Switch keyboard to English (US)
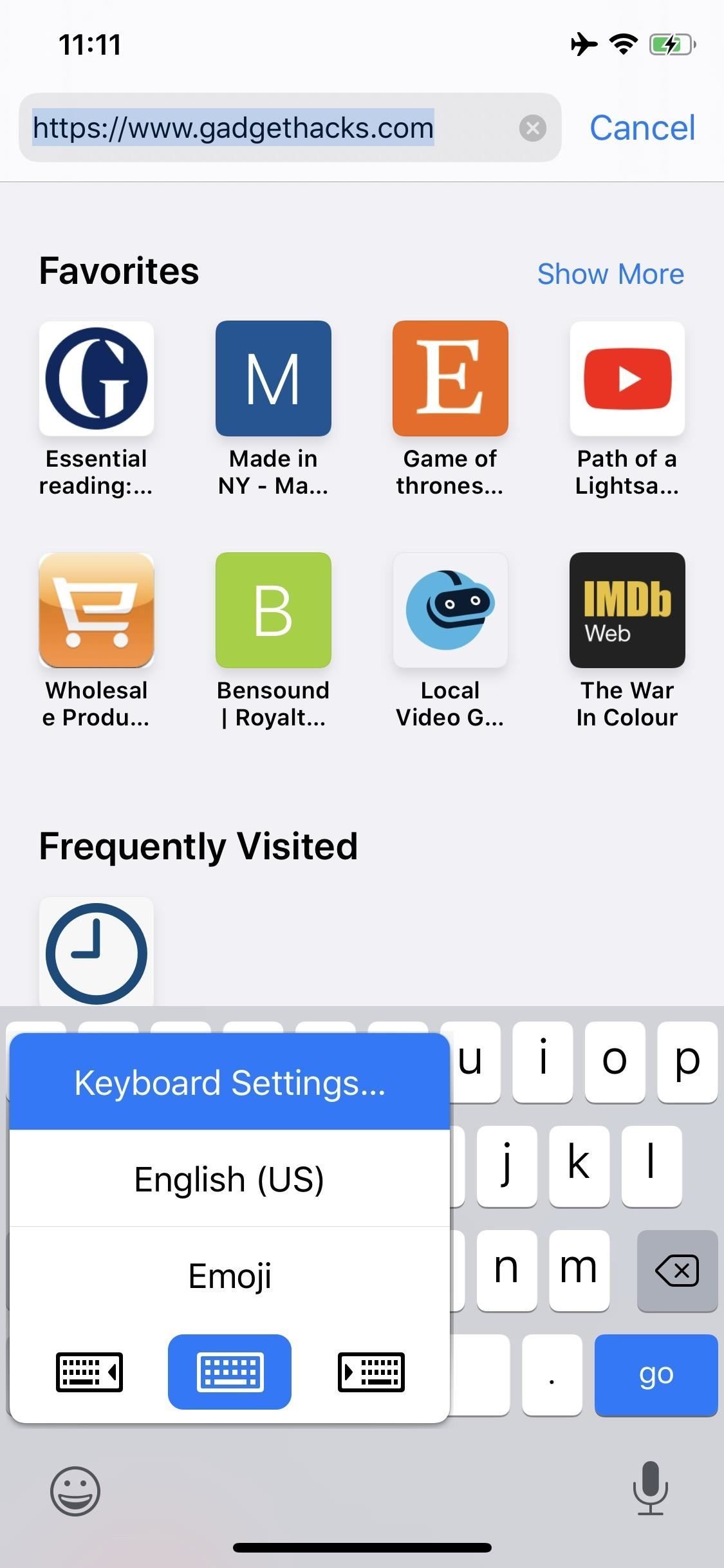 pos(229,1179)
